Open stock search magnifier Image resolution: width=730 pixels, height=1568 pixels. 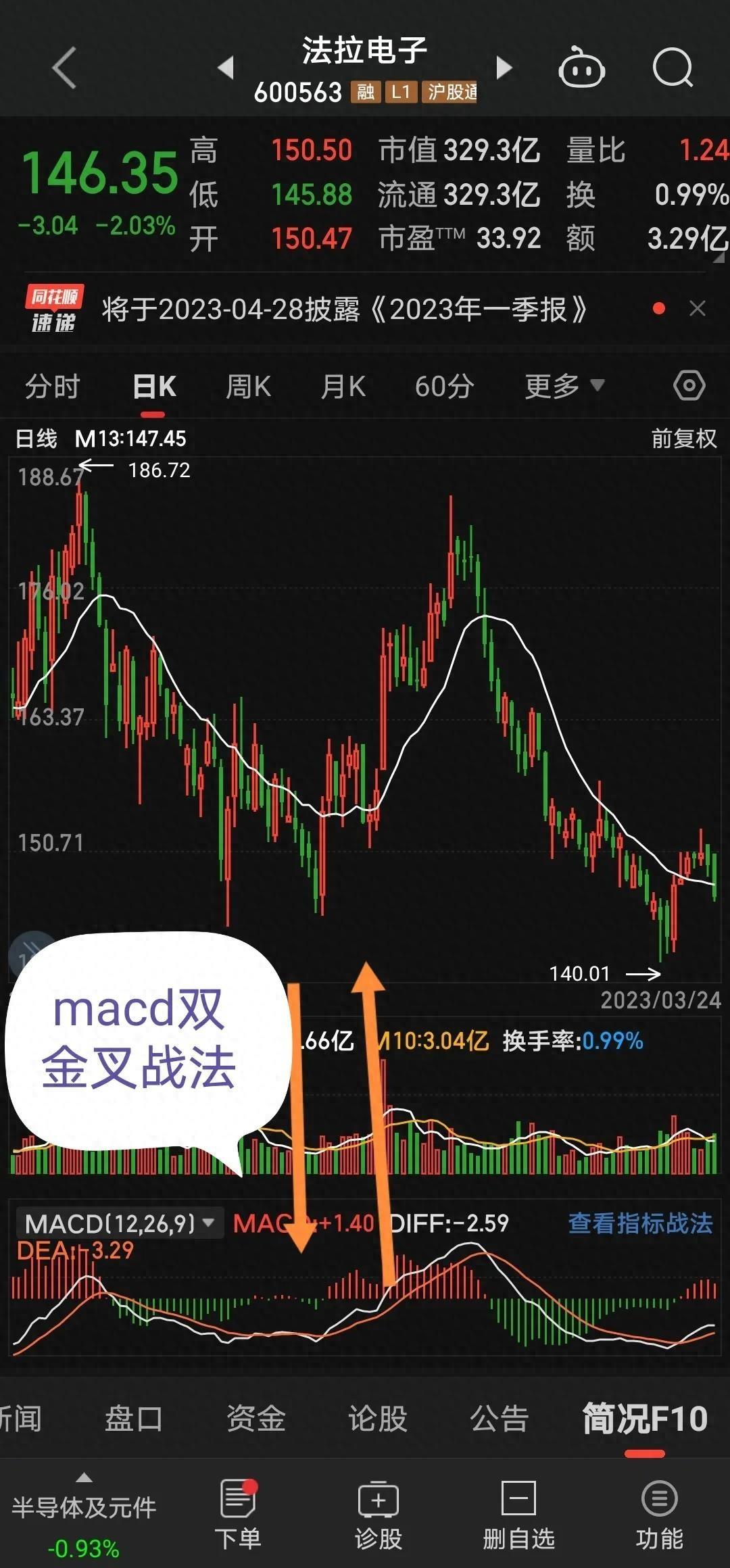pyautogui.click(x=673, y=68)
